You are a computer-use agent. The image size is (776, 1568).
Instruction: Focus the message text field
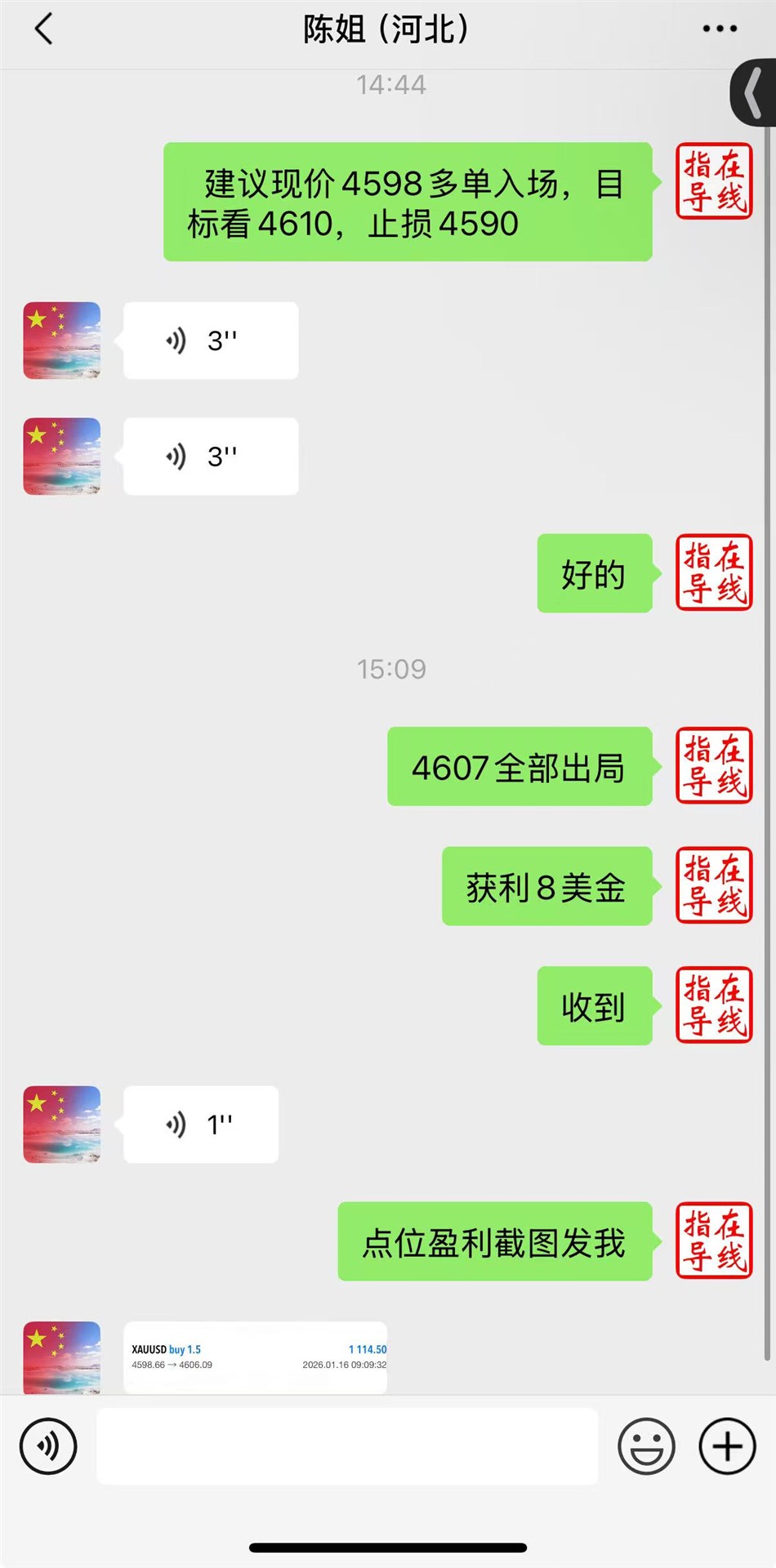pos(347,1446)
